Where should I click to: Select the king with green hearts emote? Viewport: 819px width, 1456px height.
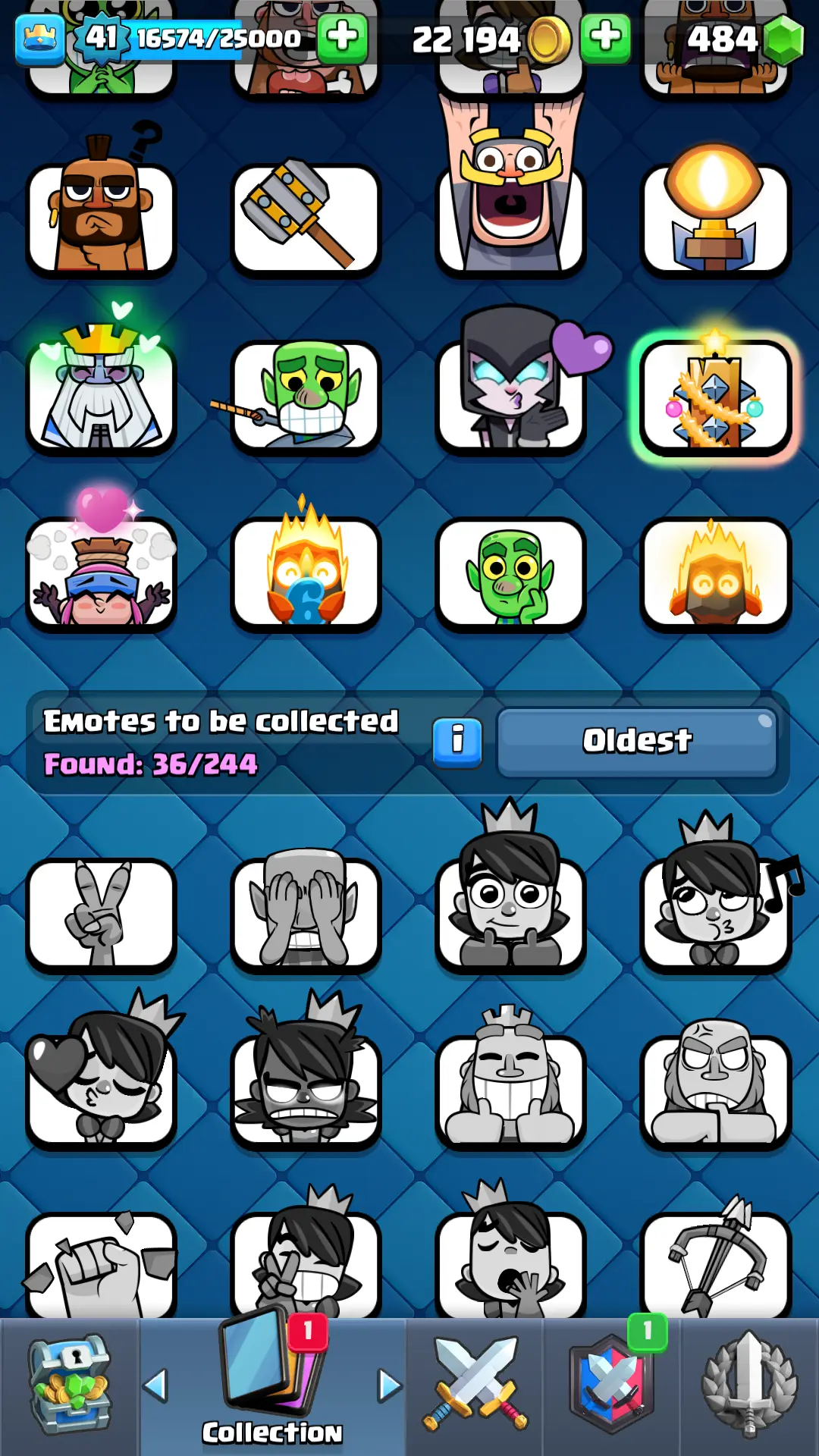tap(101, 397)
